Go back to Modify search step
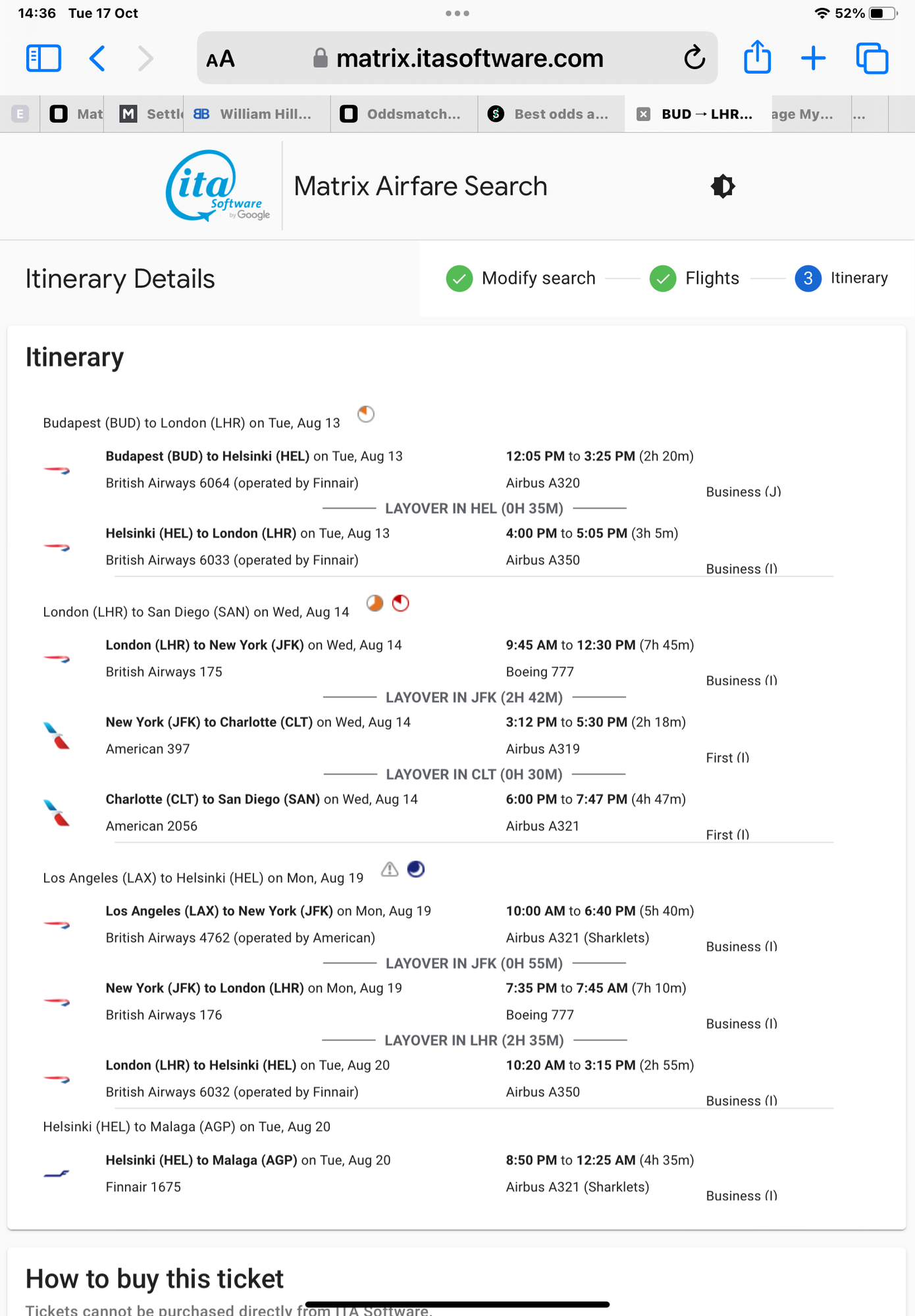This screenshot has height=1316, width=915. (x=521, y=278)
